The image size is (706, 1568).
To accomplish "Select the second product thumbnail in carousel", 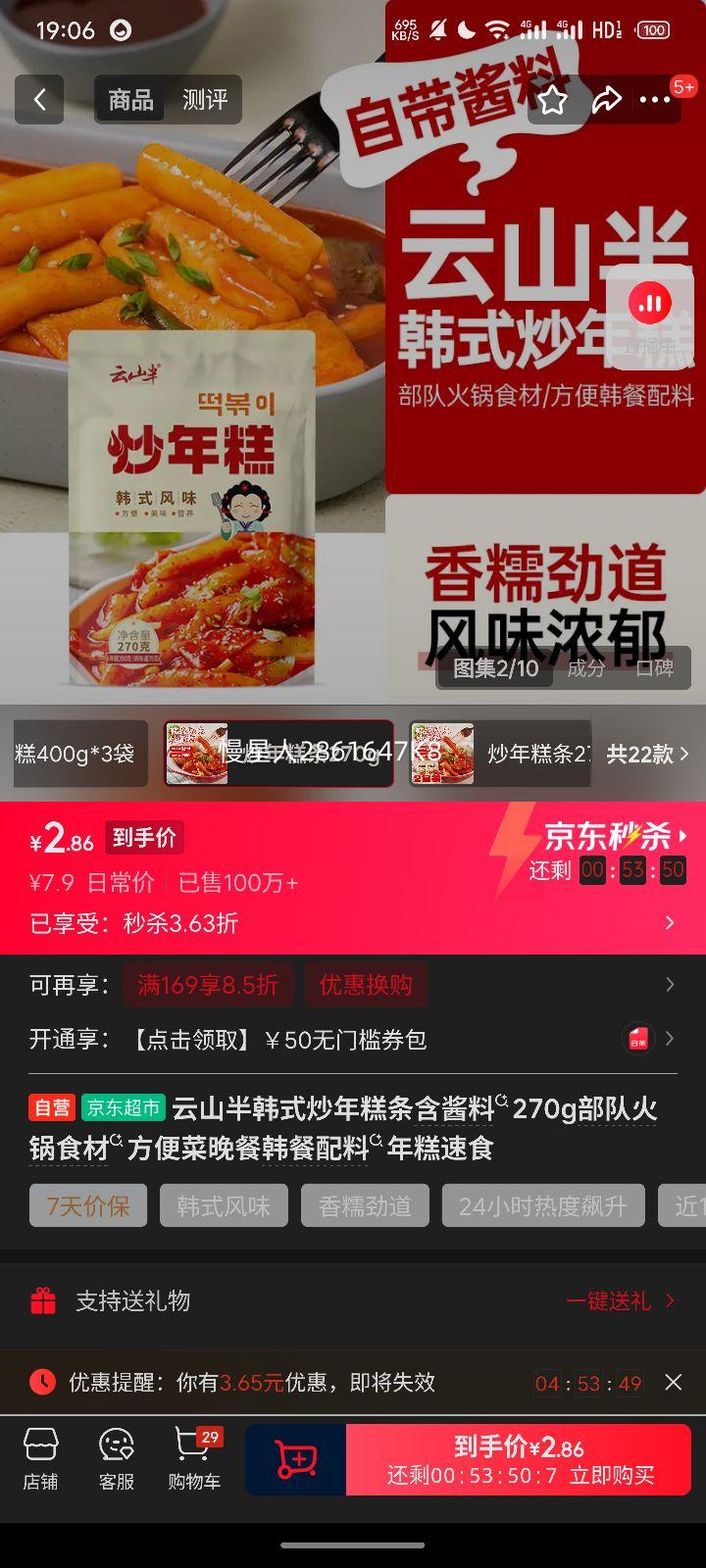I will pyautogui.click(x=278, y=753).
